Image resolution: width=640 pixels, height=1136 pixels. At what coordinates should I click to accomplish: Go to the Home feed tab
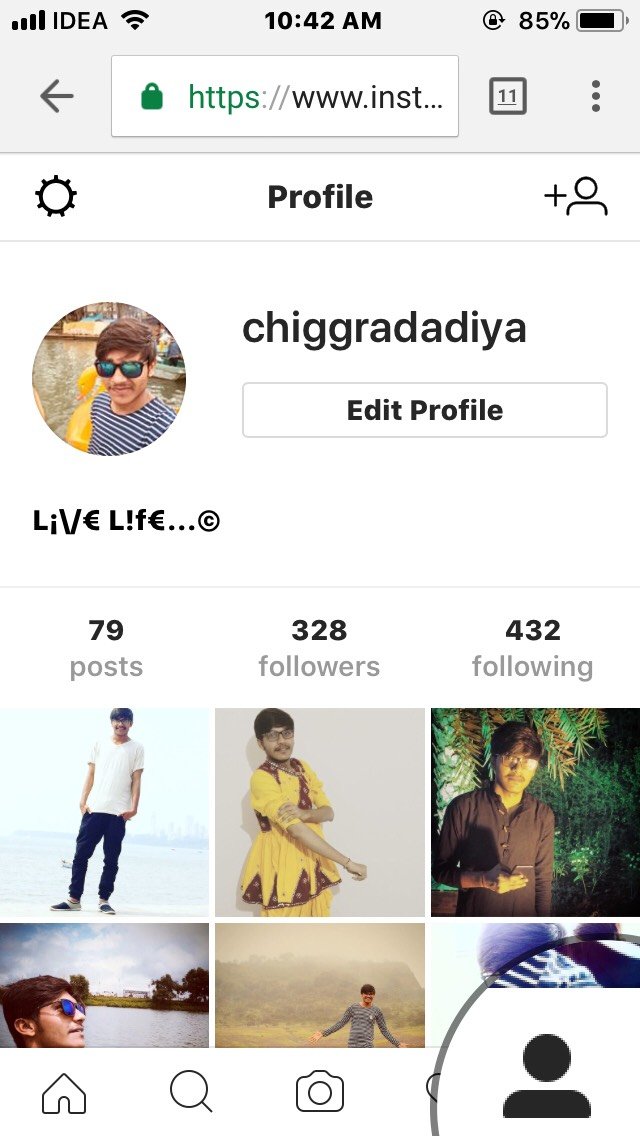click(x=64, y=1092)
